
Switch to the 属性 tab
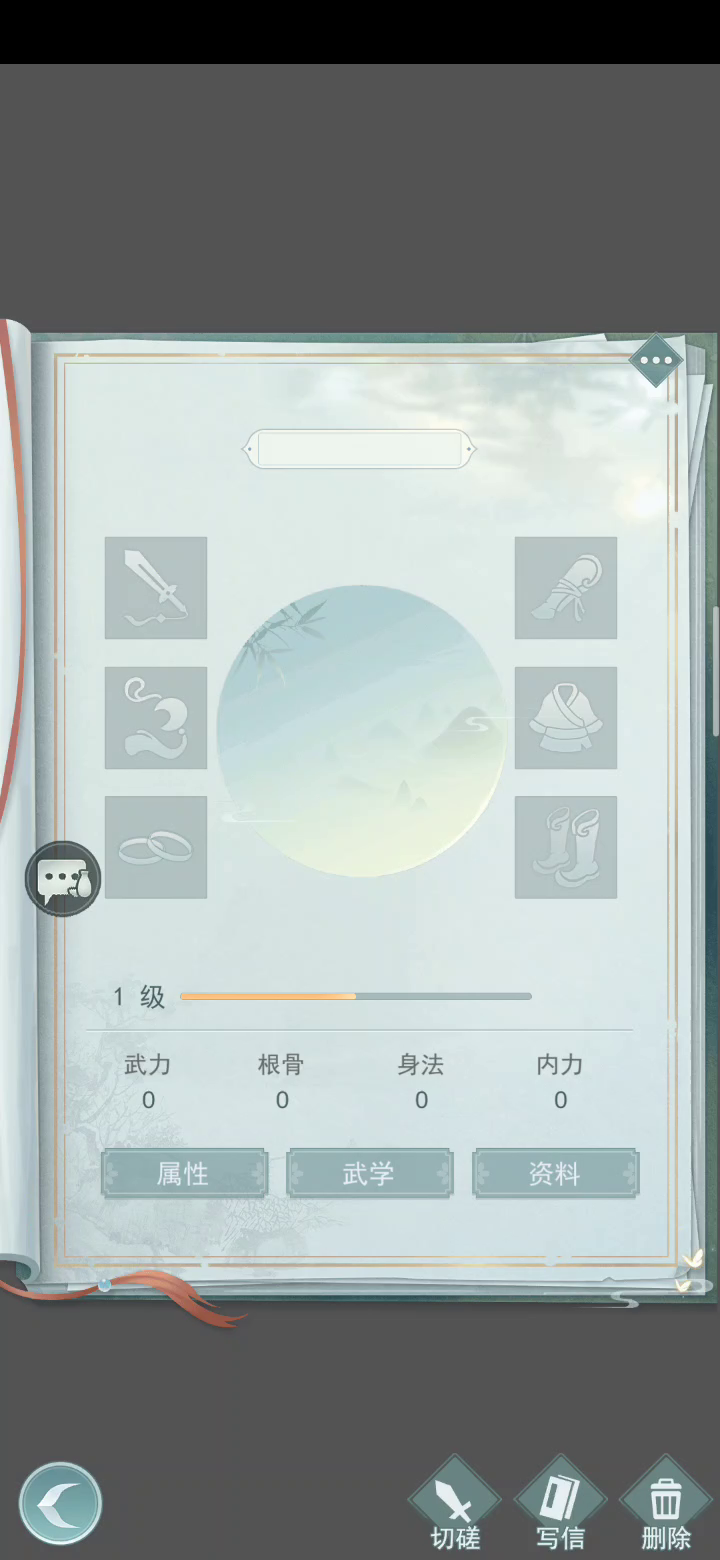click(x=184, y=1173)
